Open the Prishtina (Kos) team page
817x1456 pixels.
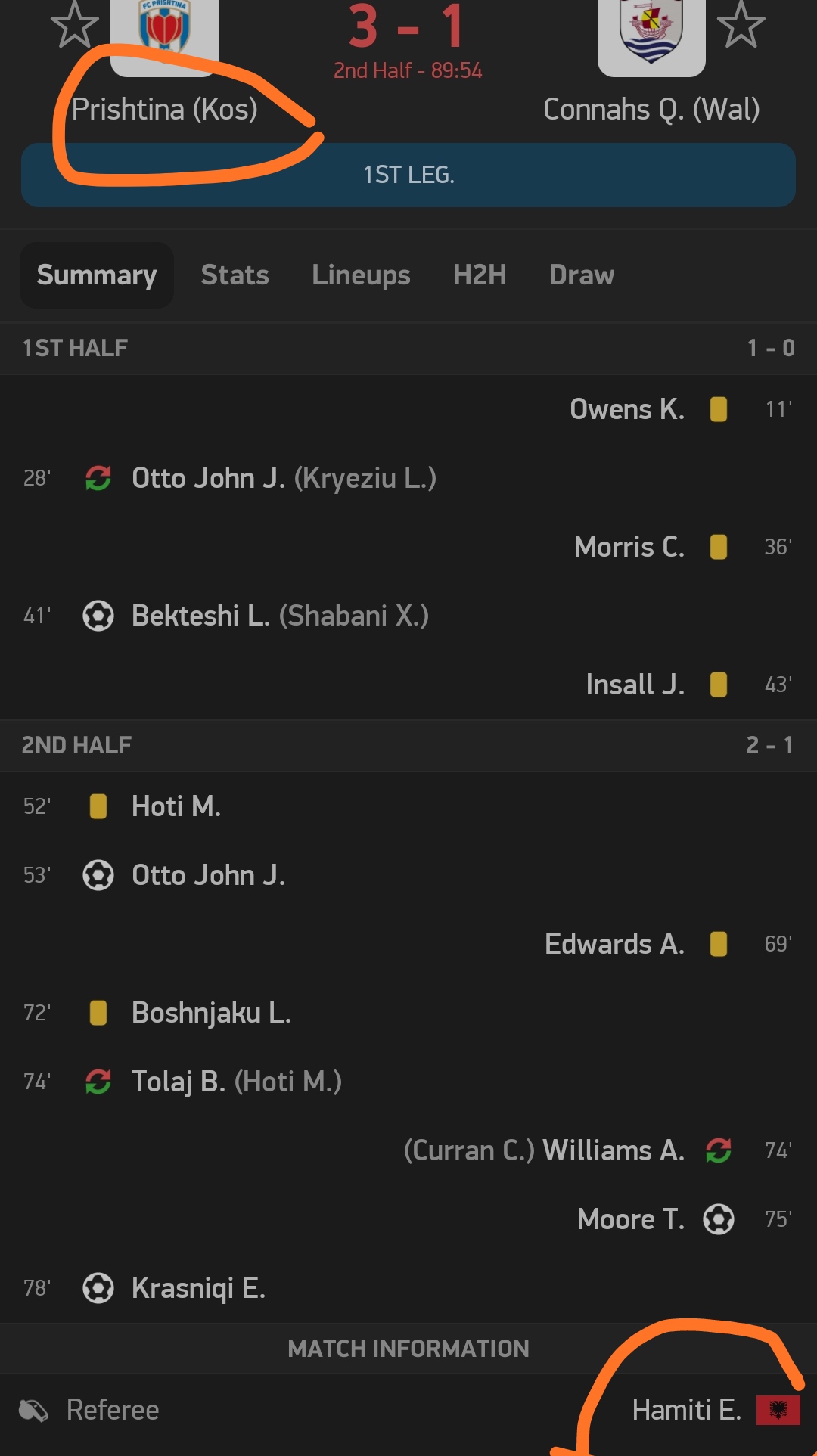164,110
